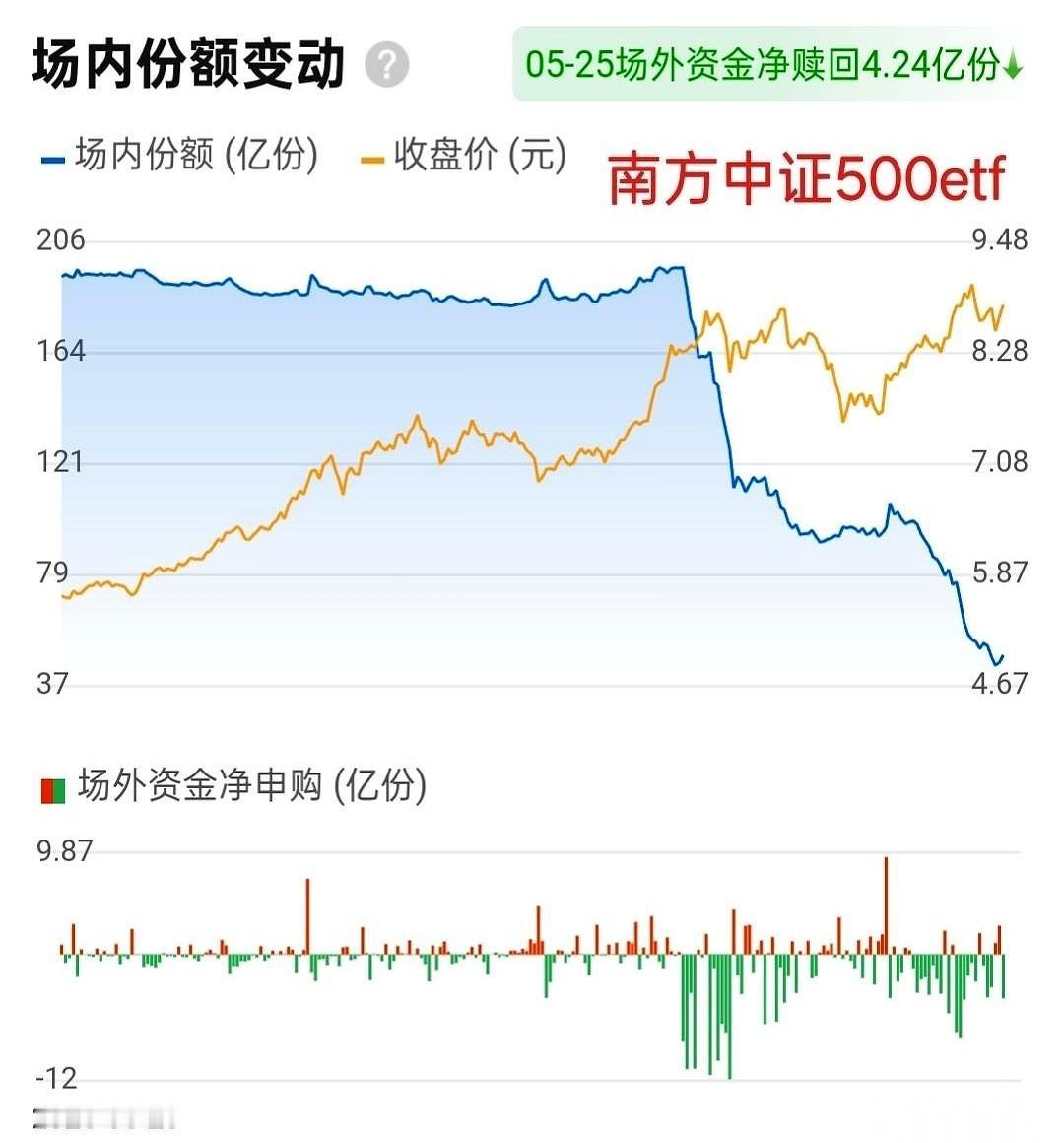Open the help icon beside 场内份额变动

tap(387, 65)
